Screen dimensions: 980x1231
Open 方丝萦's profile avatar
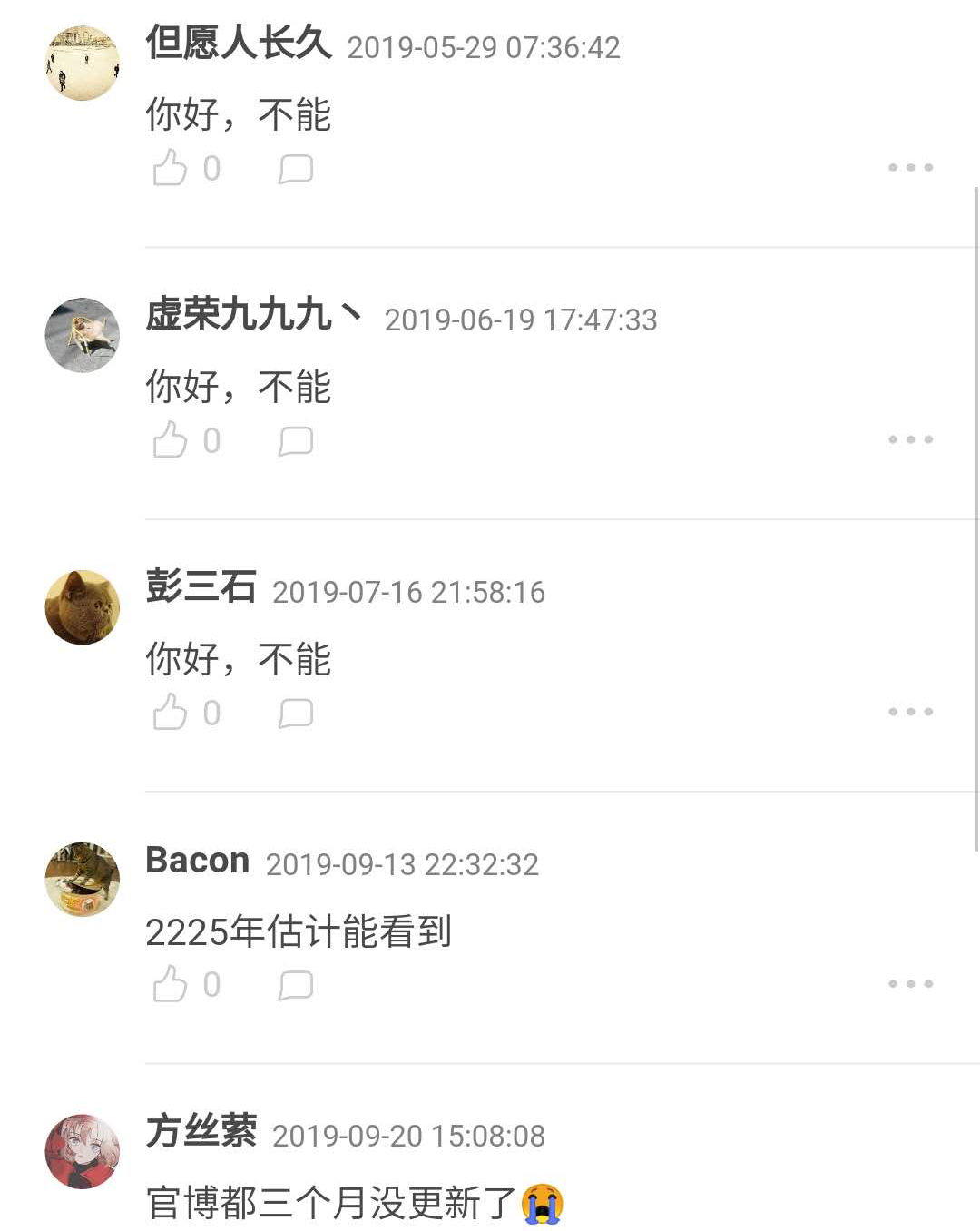click(x=83, y=1151)
